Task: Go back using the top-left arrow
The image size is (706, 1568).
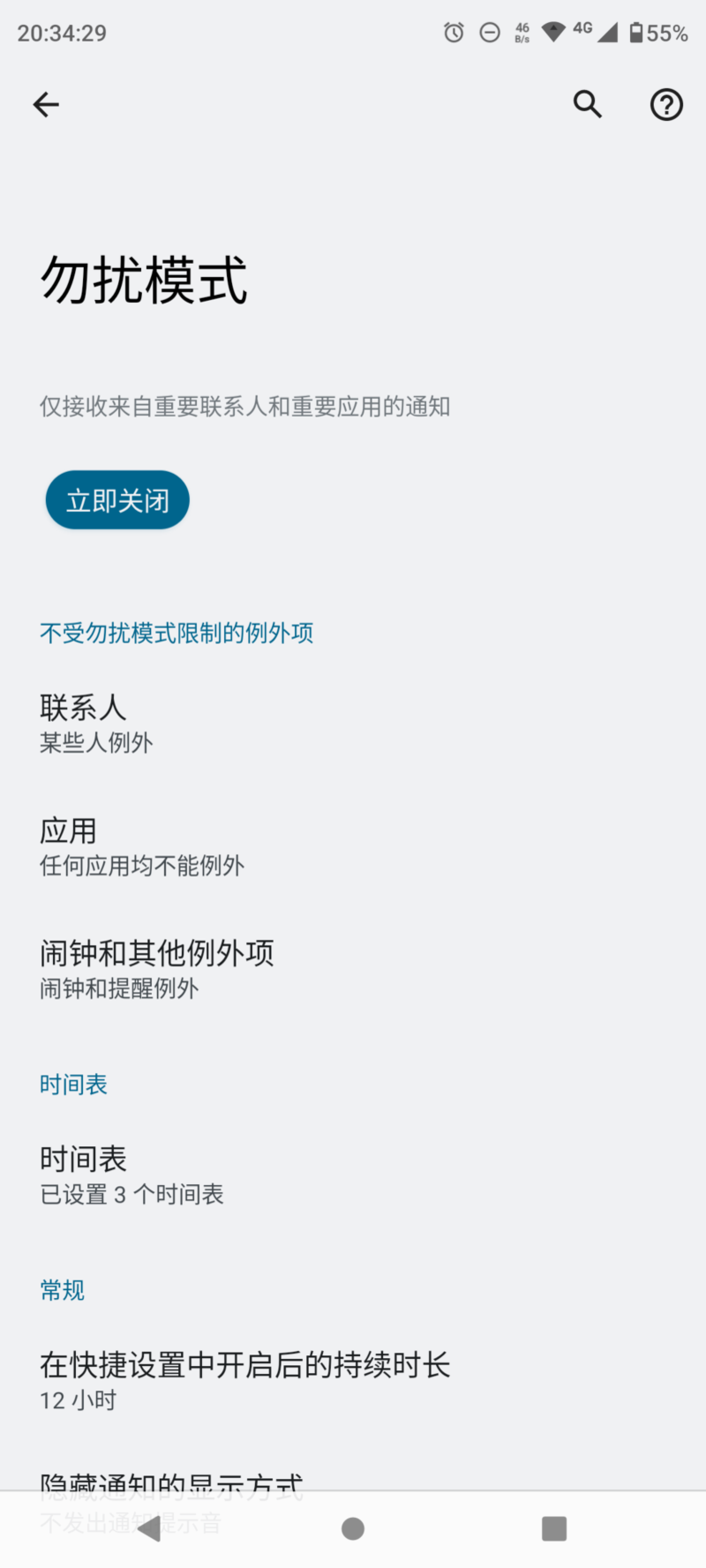Action: click(46, 105)
